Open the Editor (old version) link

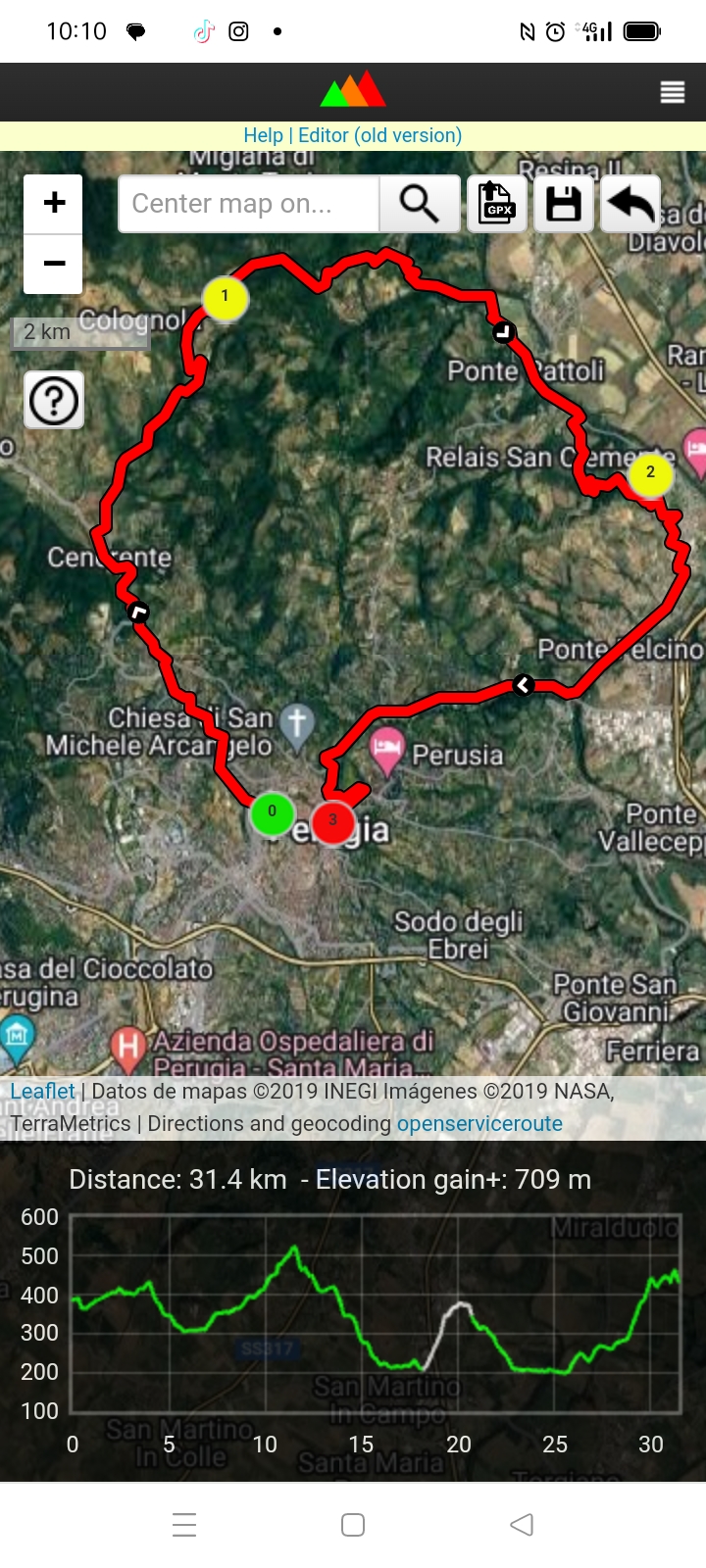pyautogui.click(x=379, y=135)
